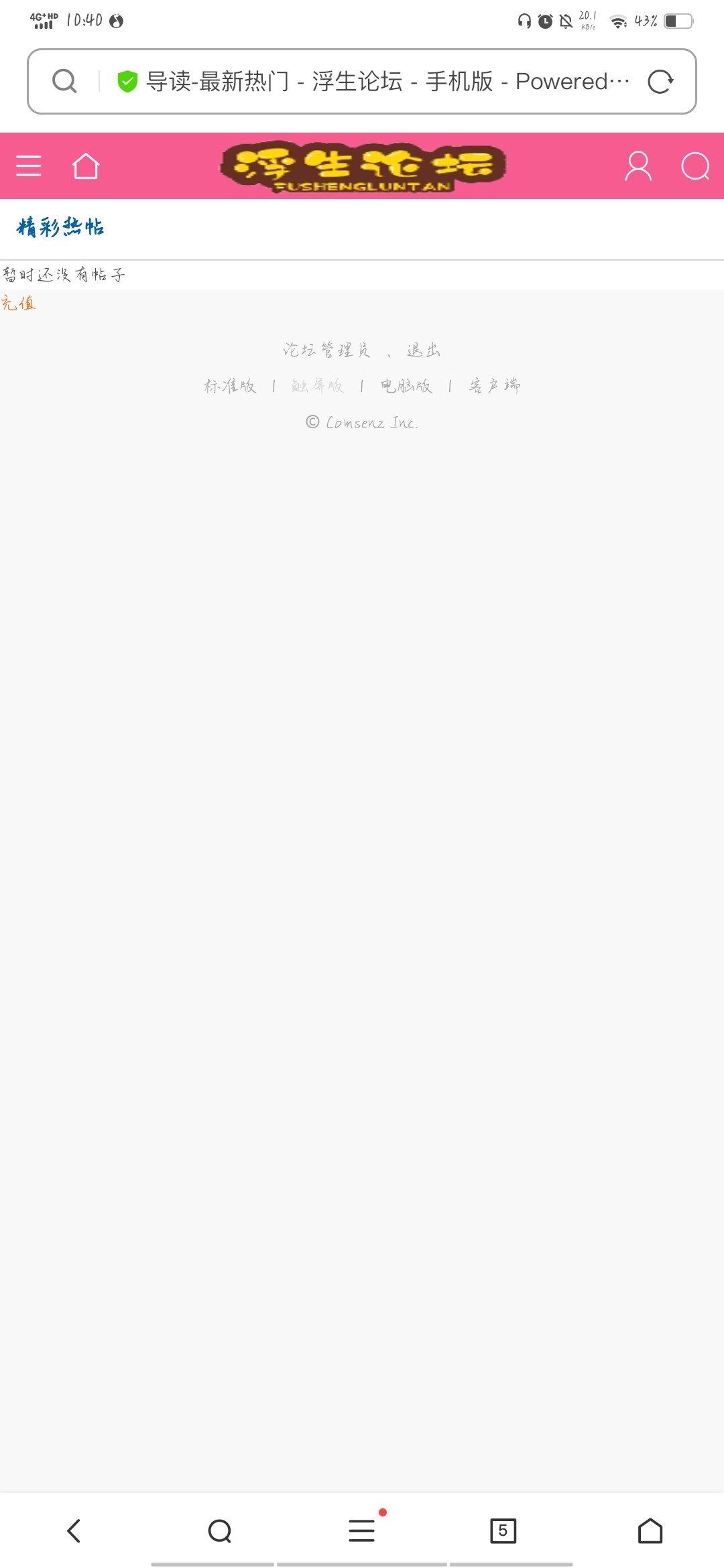This screenshot has width=724, height=1568.
Task: Open the browser menu with red dot
Action: tap(362, 1530)
